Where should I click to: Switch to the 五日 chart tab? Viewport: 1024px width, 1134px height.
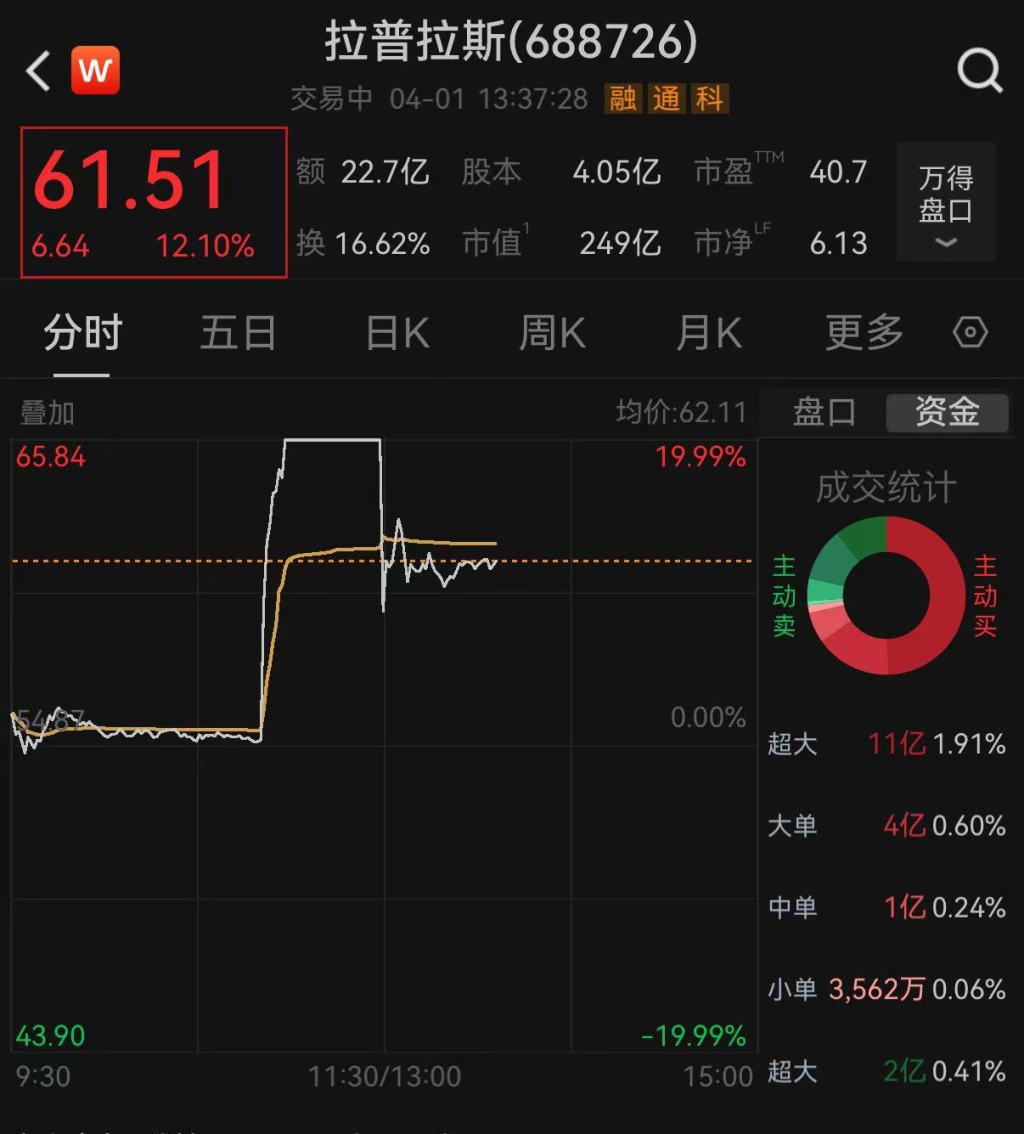[x=238, y=333]
